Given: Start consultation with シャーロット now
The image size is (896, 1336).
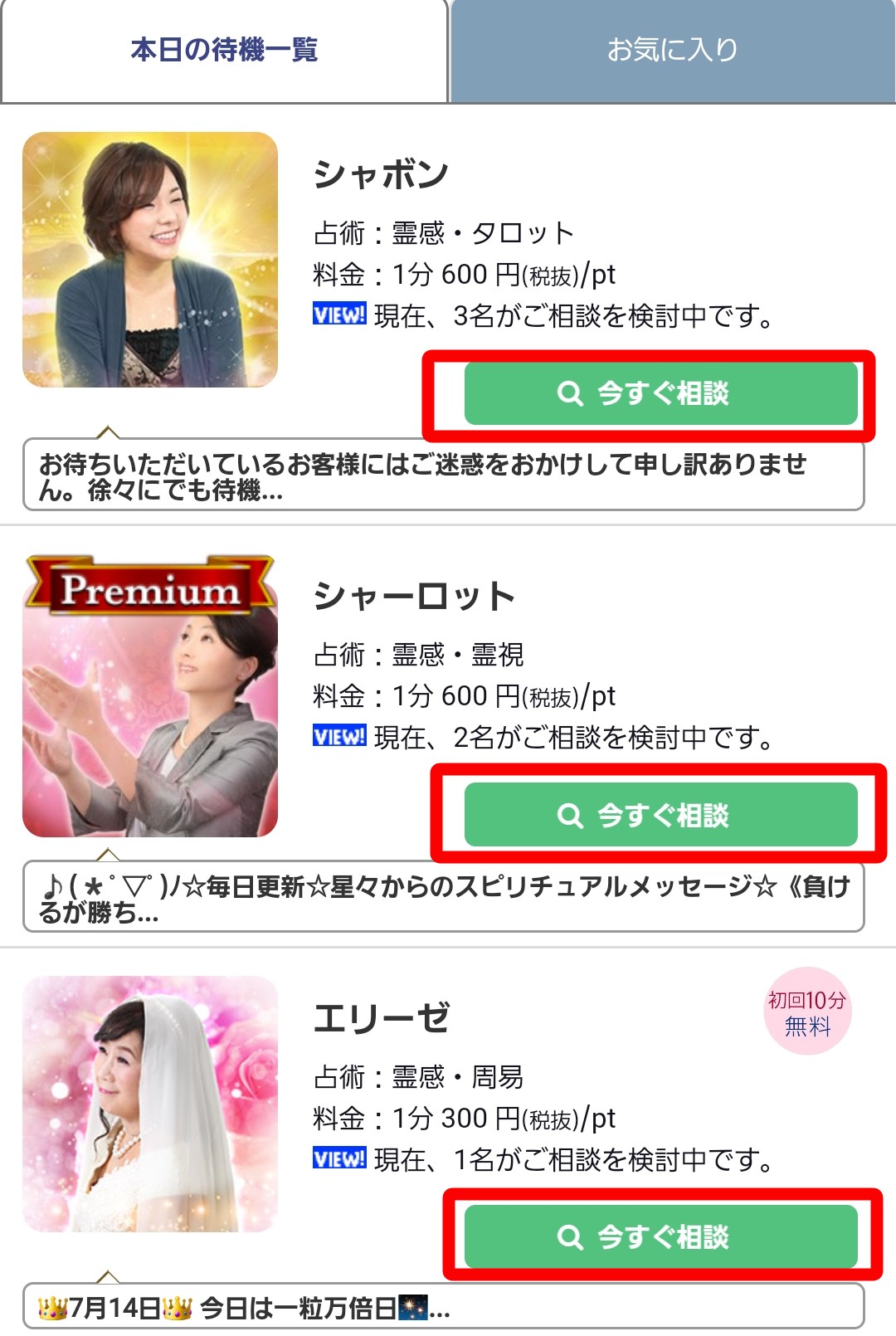Looking at the screenshot, I should tap(660, 815).
